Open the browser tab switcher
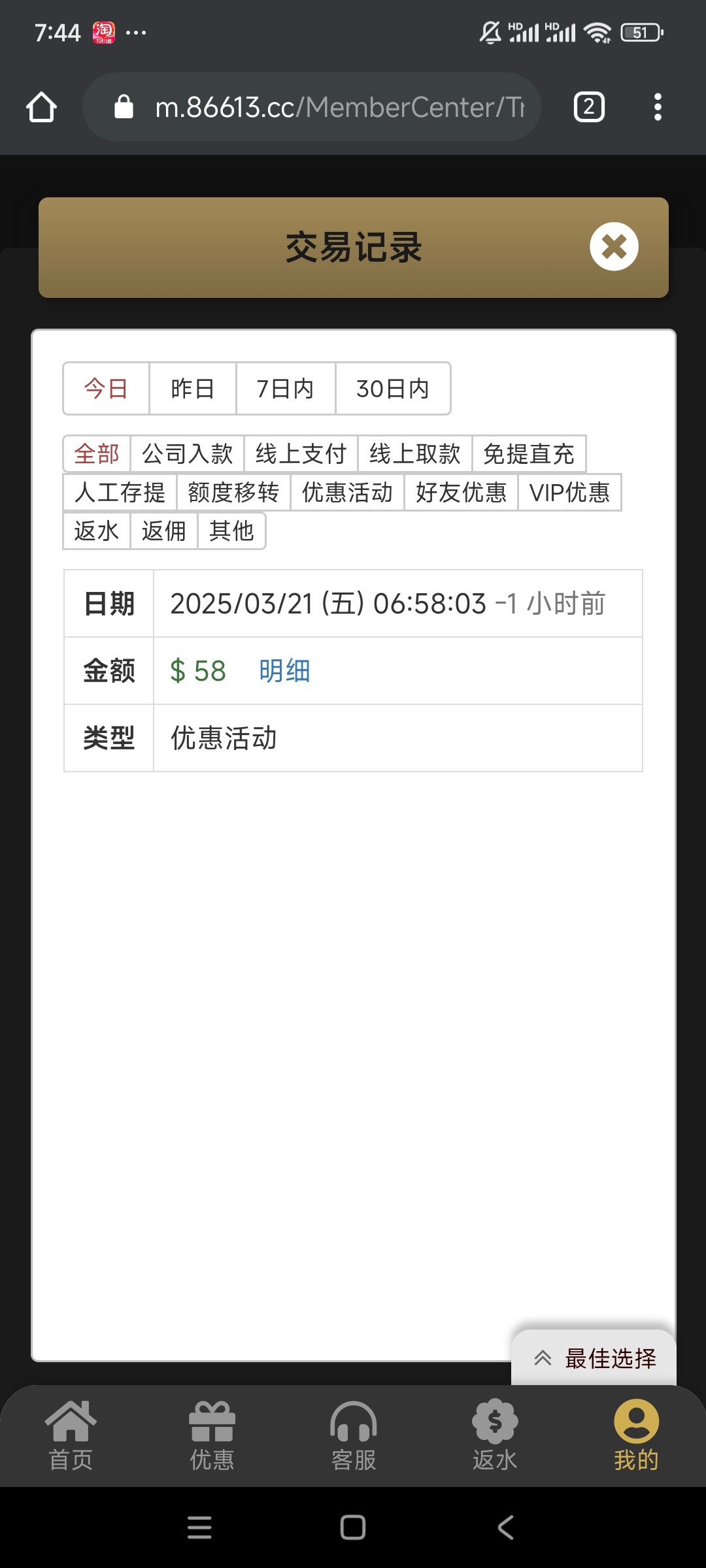This screenshot has width=706, height=1568. tap(589, 107)
